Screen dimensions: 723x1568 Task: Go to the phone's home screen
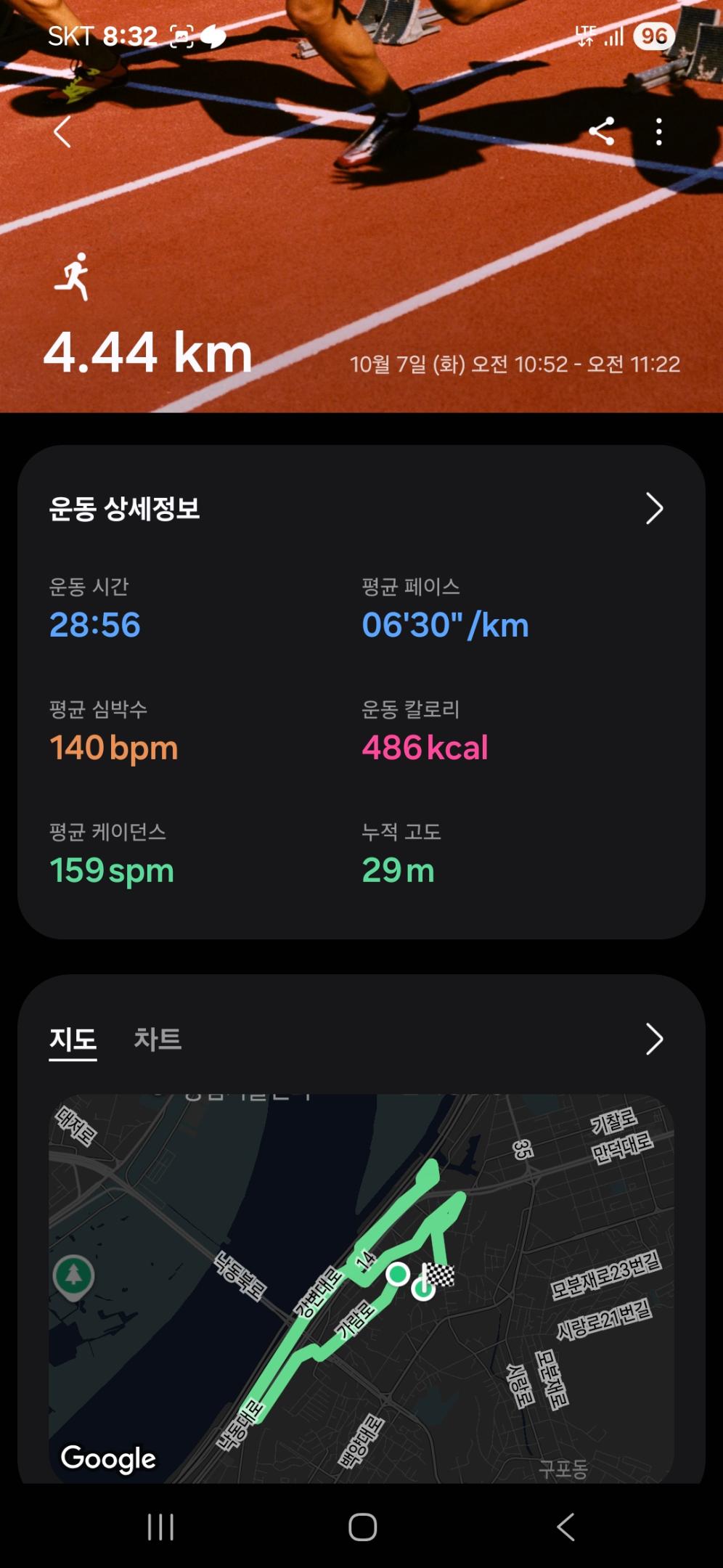coord(362,1527)
